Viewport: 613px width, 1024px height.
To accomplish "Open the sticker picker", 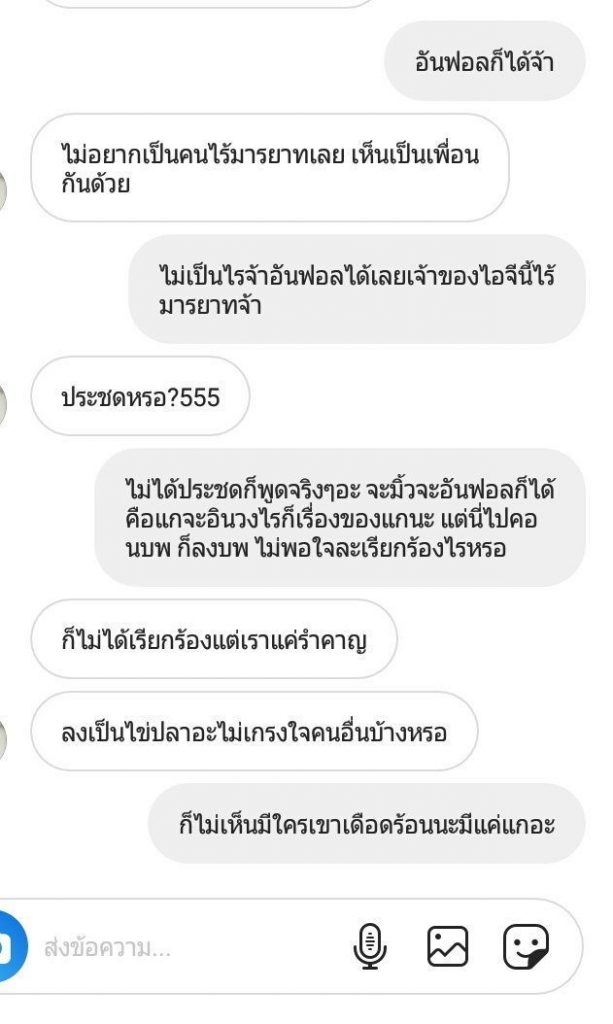I will [x=526, y=945].
